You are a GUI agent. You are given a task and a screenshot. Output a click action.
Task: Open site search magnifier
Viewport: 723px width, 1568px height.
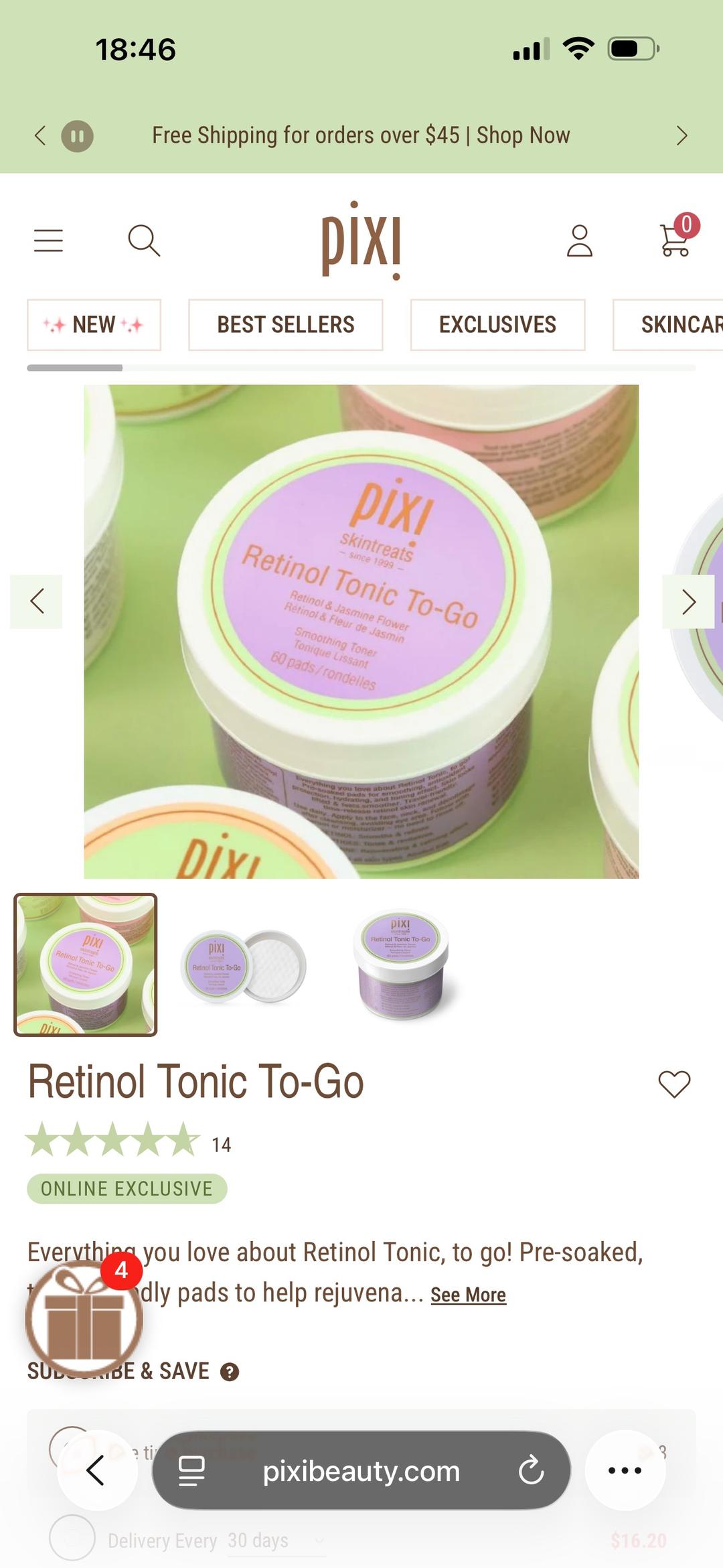pos(144,240)
